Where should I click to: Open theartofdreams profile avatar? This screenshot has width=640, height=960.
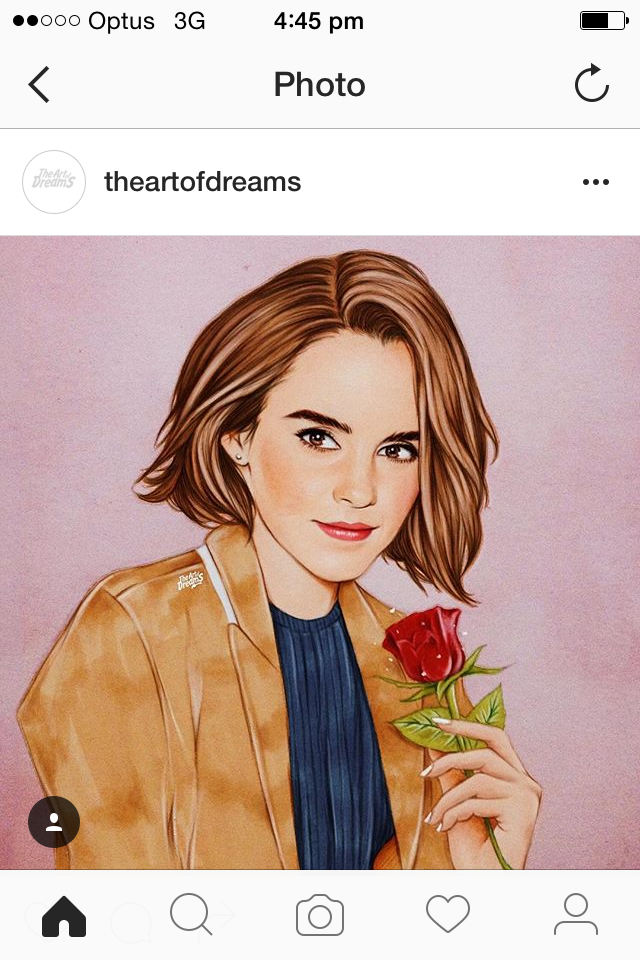point(54,182)
